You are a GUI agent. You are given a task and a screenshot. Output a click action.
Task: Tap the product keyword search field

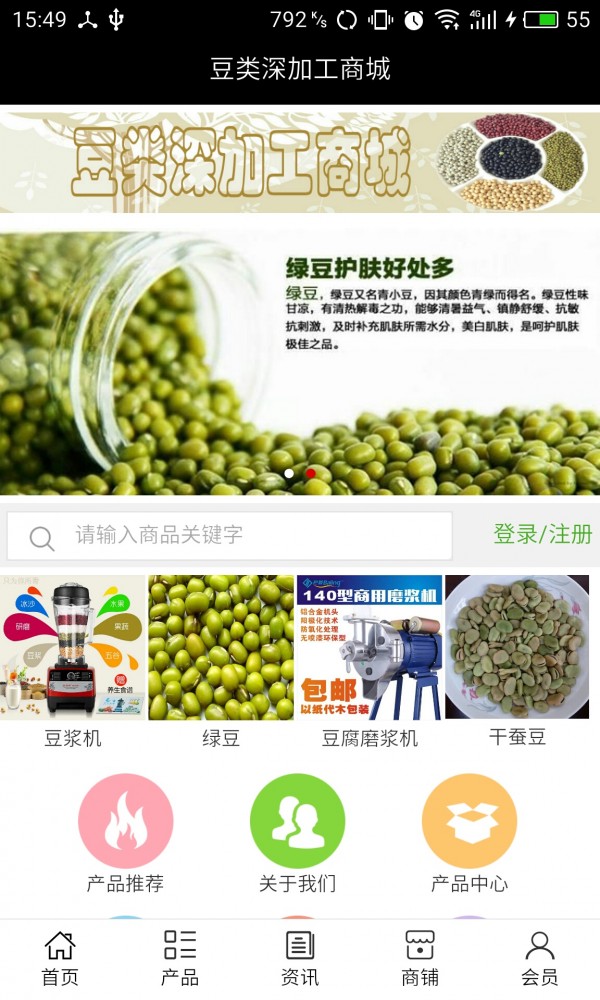[x=230, y=536]
